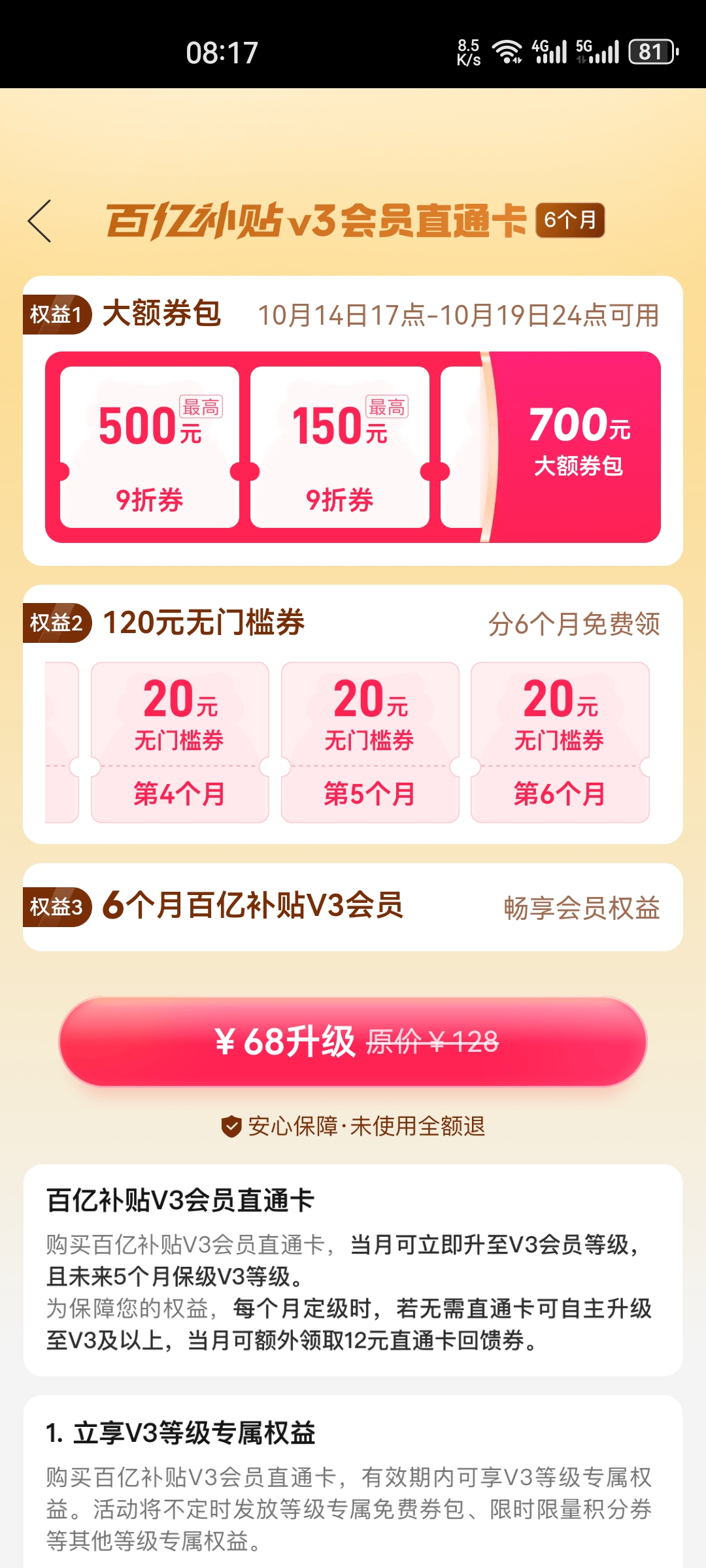The image size is (706, 1568).
Task: Select the 第5个月 20元 coupon
Action: [370, 742]
